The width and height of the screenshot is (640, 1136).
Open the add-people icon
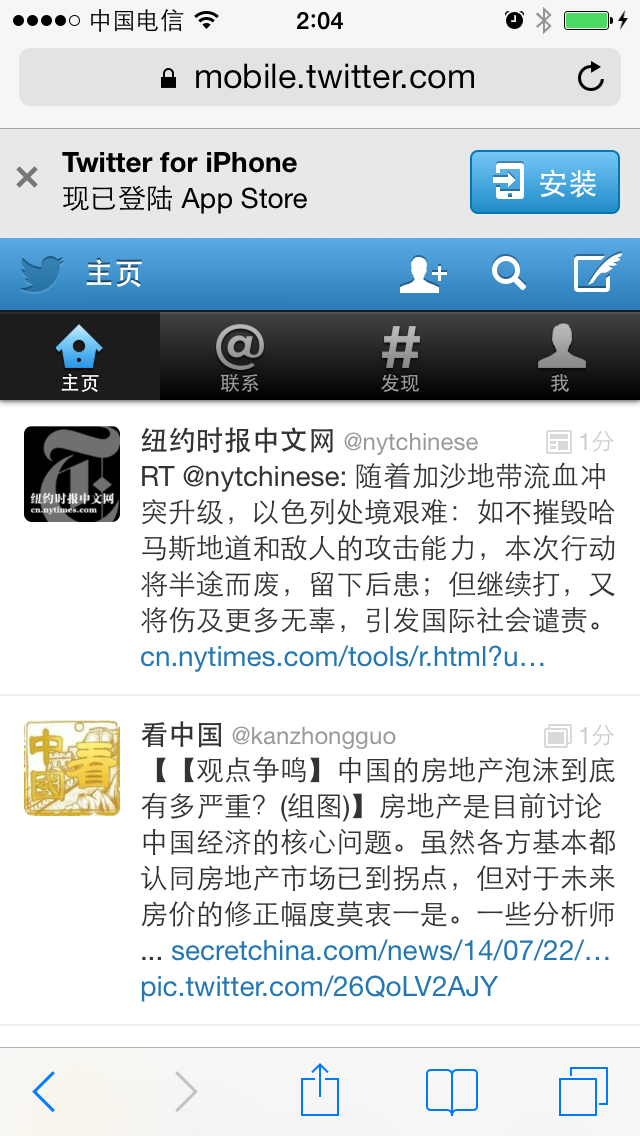pyautogui.click(x=423, y=274)
